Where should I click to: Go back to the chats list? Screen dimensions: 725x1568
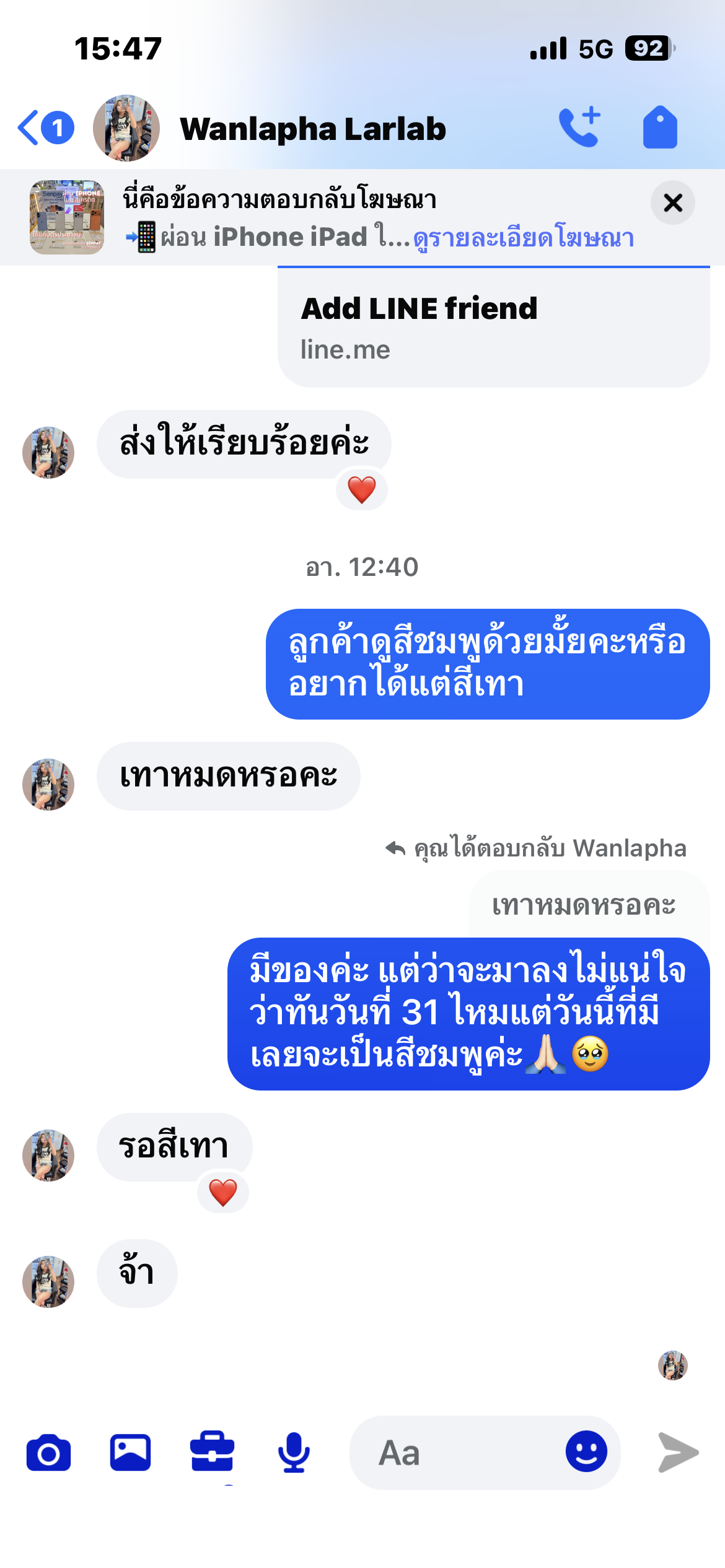pyautogui.click(x=45, y=128)
